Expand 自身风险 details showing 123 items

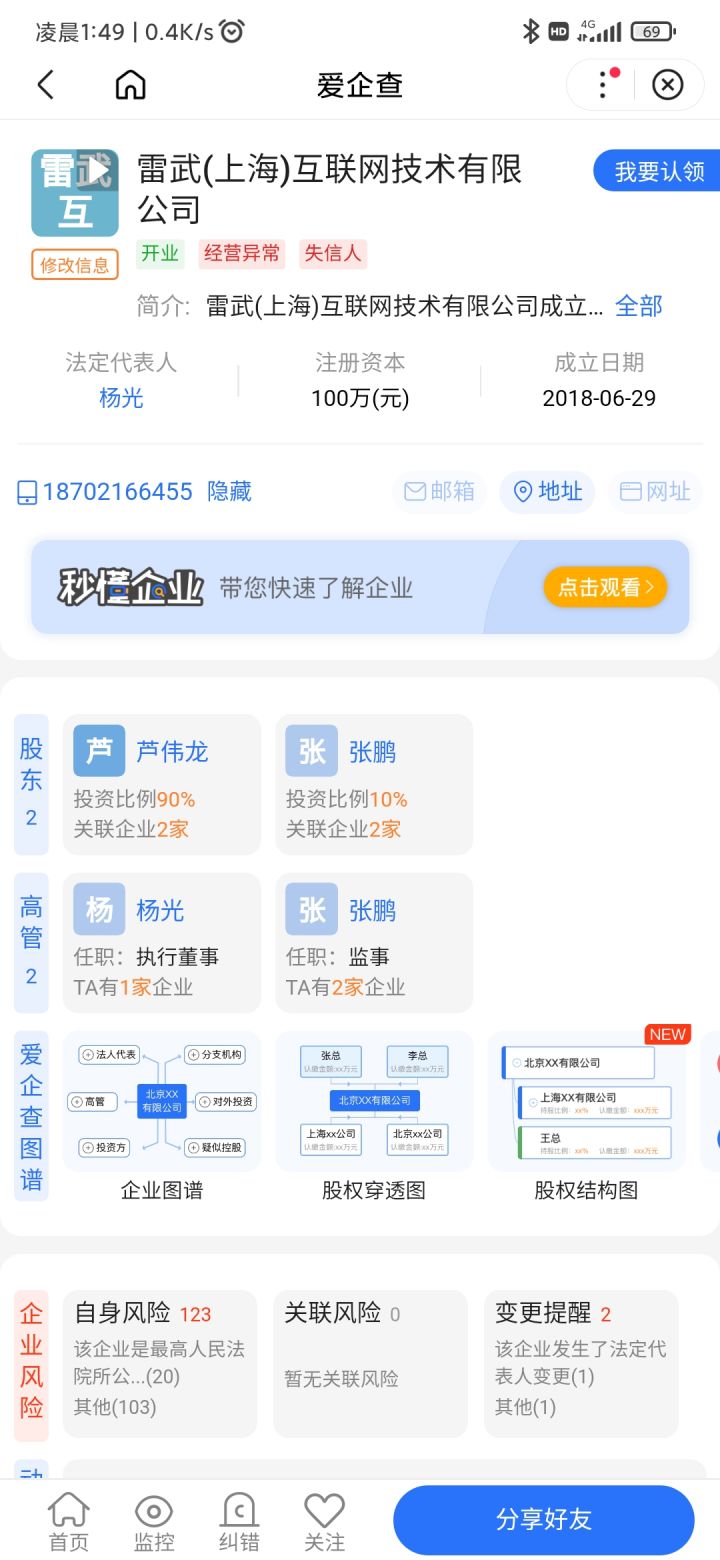click(x=160, y=1362)
